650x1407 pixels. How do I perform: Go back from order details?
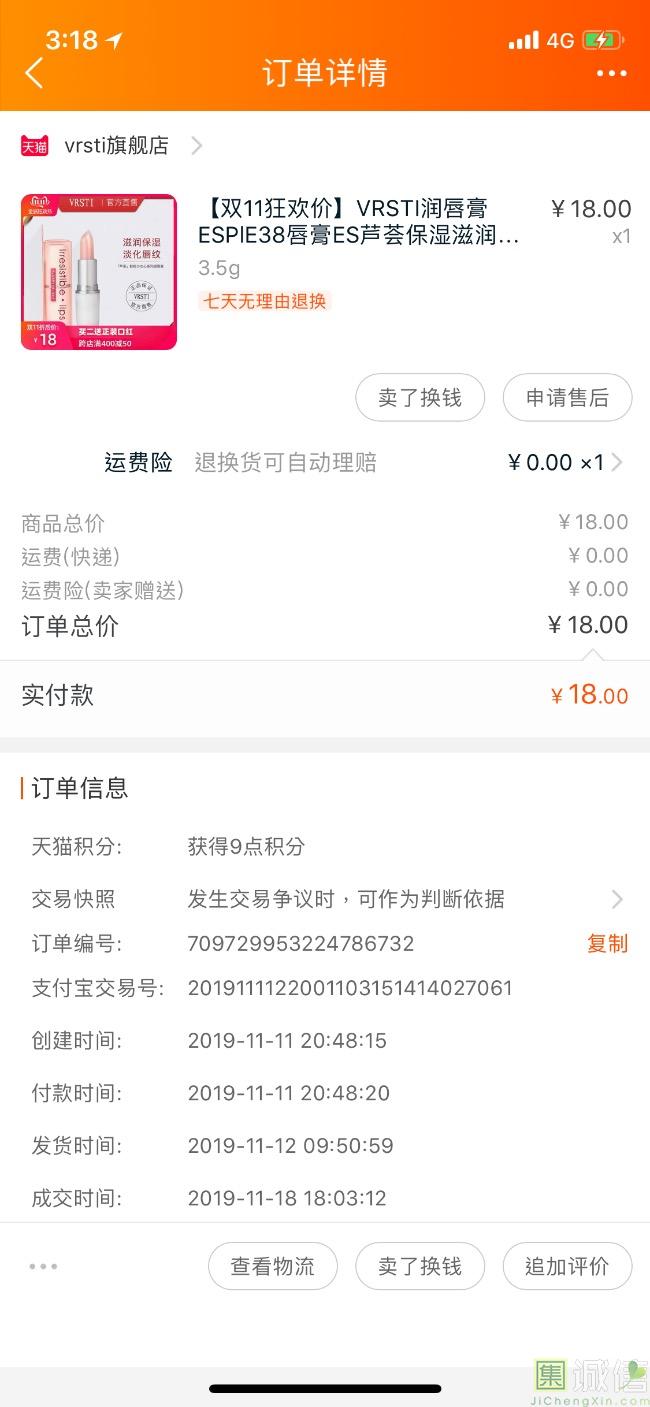(35, 73)
